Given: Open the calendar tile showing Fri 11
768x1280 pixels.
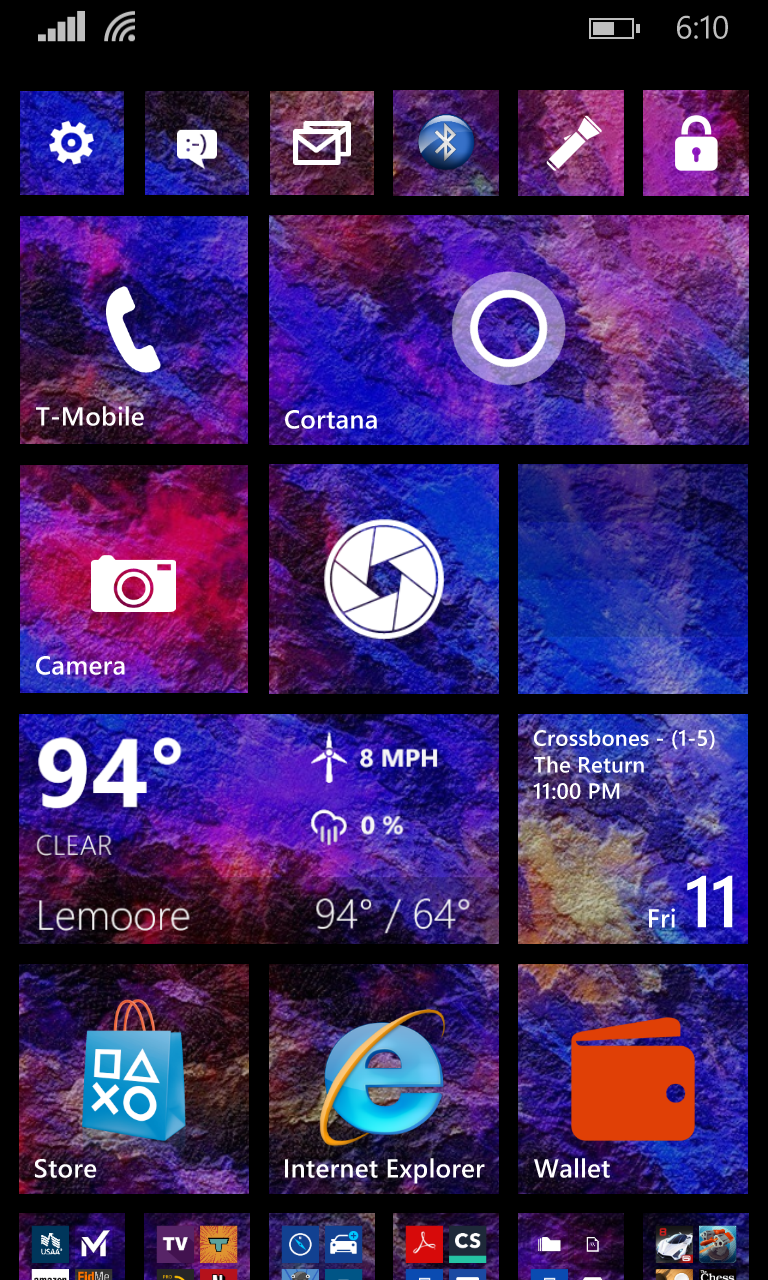Looking at the screenshot, I should [x=632, y=828].
